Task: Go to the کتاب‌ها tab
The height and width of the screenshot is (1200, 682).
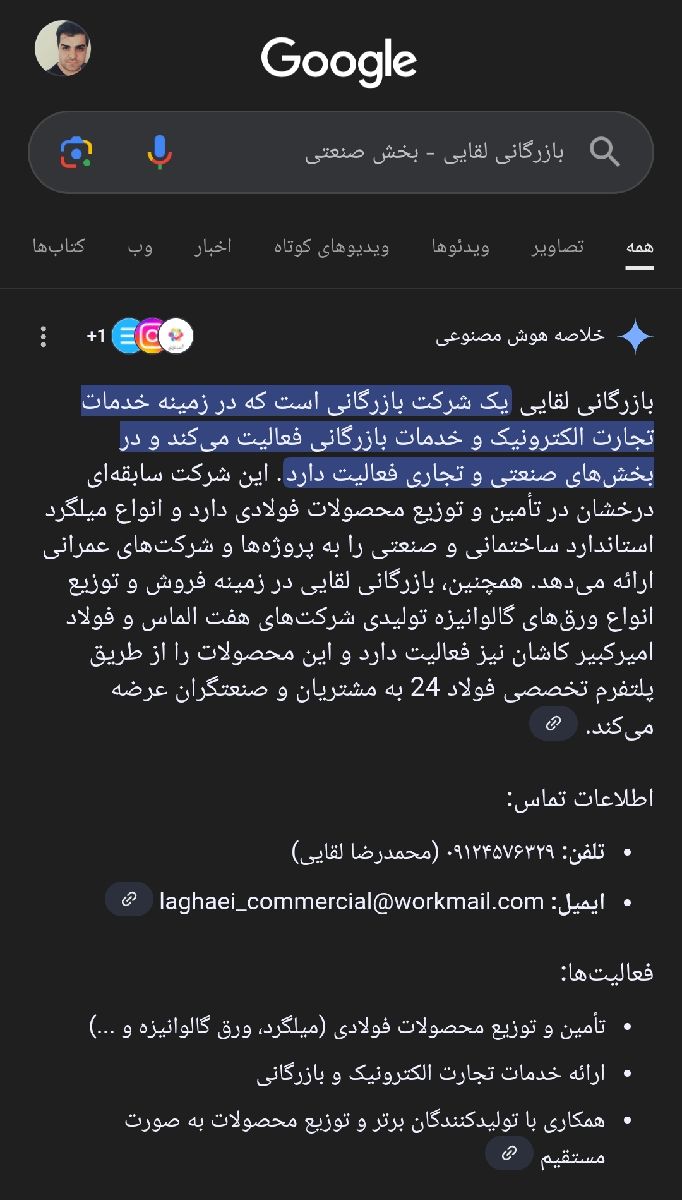Action: coord(59,247)
